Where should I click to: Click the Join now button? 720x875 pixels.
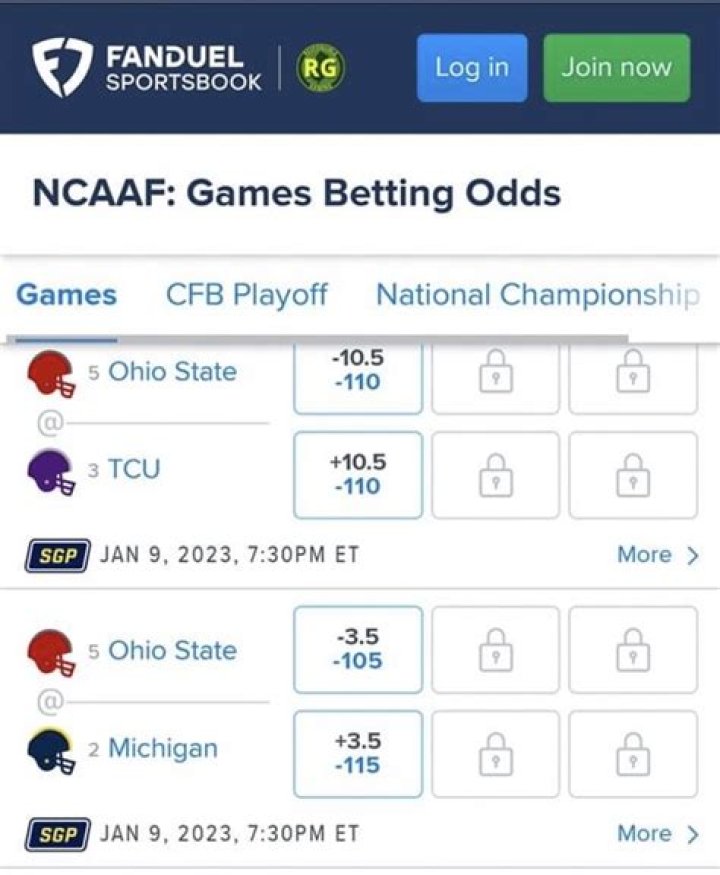pyautogui.click(x=616, y=67)
